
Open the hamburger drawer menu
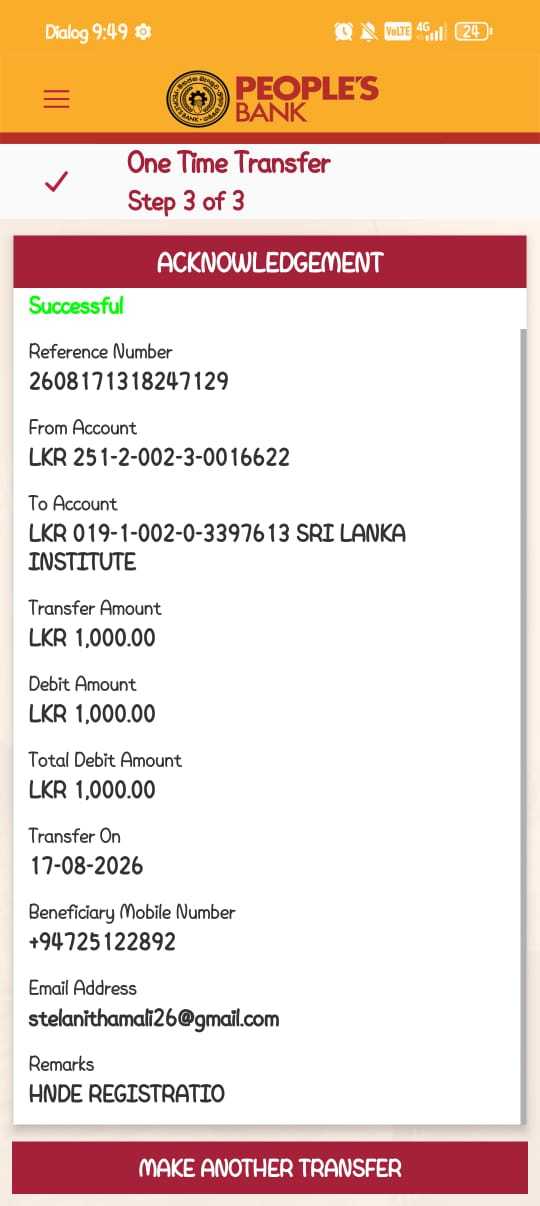coord(57,99)
